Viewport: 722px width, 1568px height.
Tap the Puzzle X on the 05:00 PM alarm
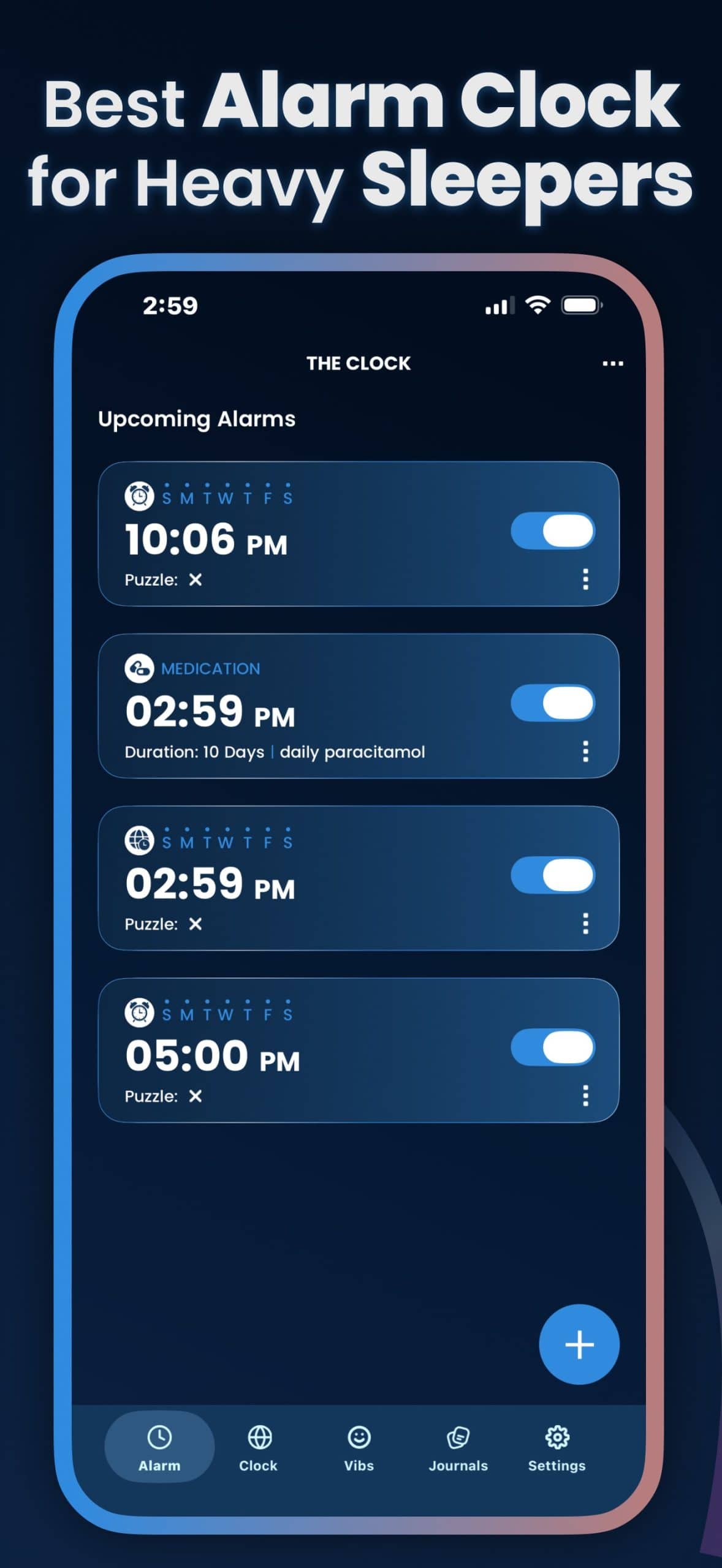[x=196, y=1096]
